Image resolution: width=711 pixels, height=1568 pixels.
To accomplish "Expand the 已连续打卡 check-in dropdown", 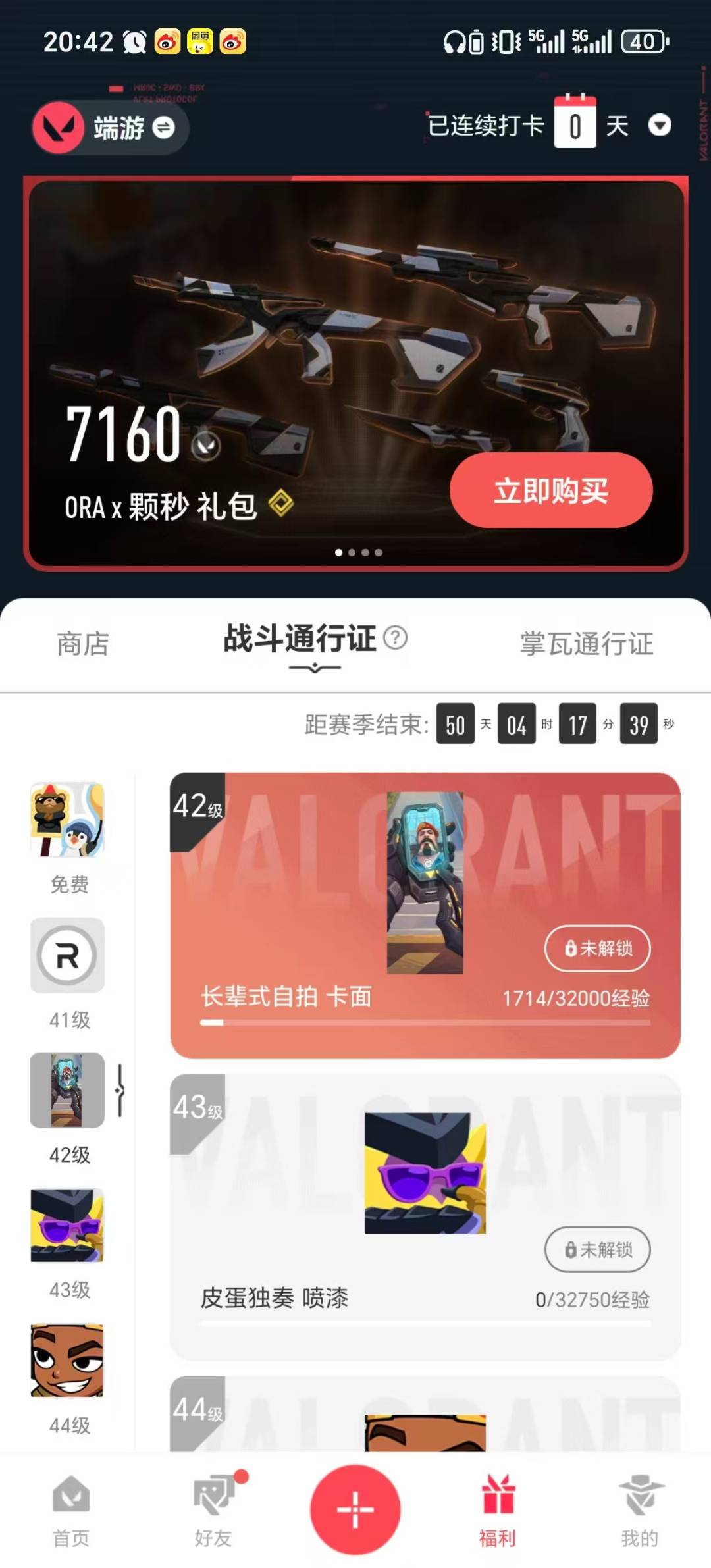I will (x=659, y=125).
